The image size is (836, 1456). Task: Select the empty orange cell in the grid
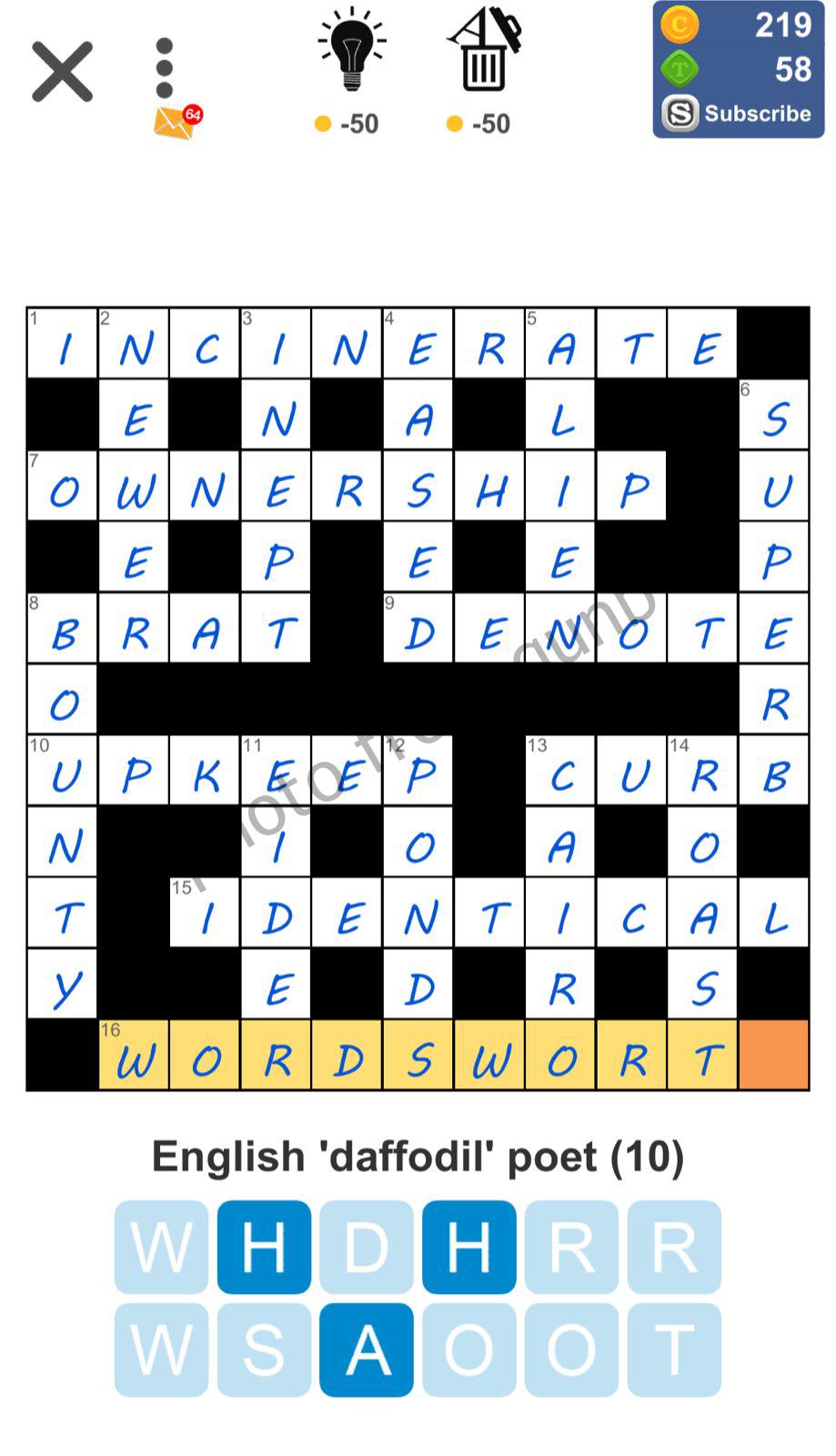(774, 1056)
